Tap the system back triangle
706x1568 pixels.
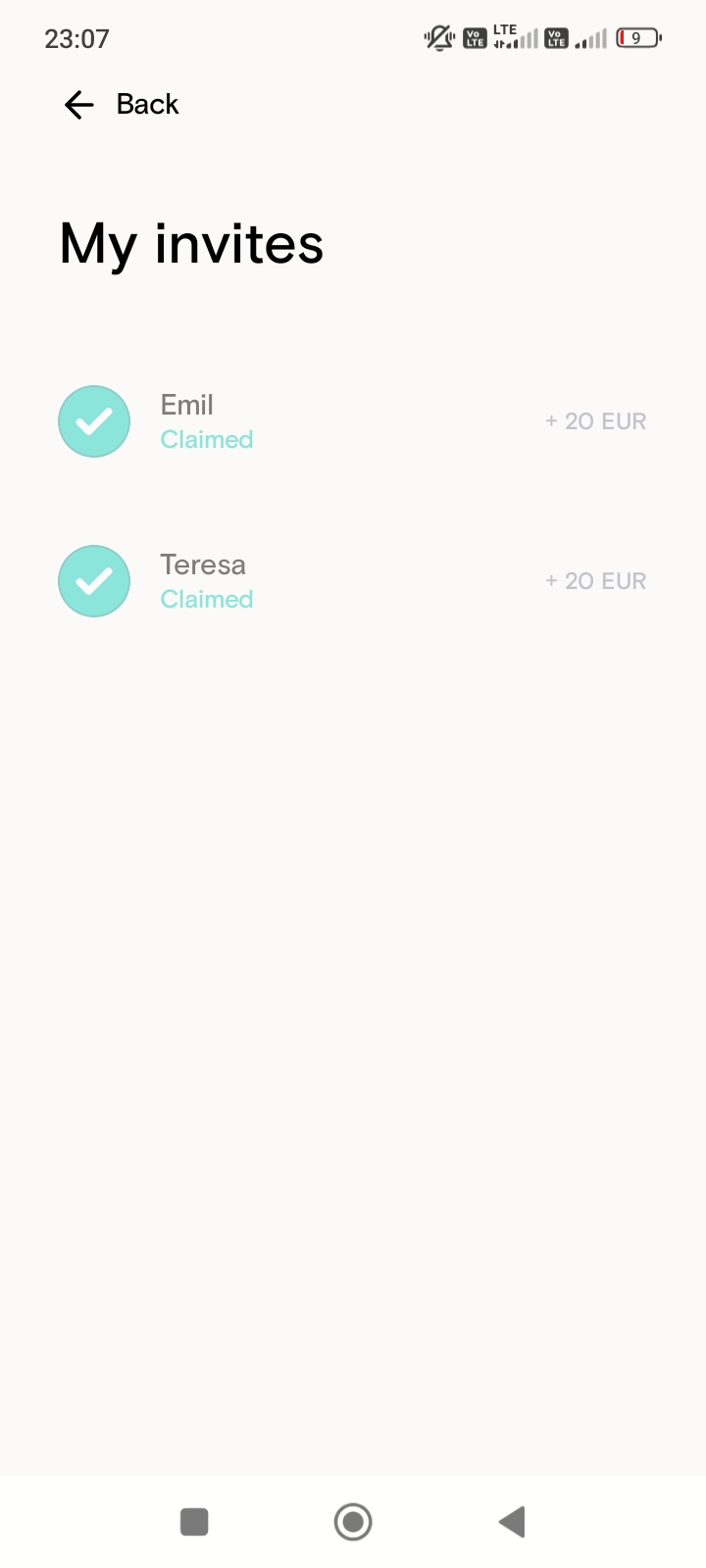point(512,1522)
